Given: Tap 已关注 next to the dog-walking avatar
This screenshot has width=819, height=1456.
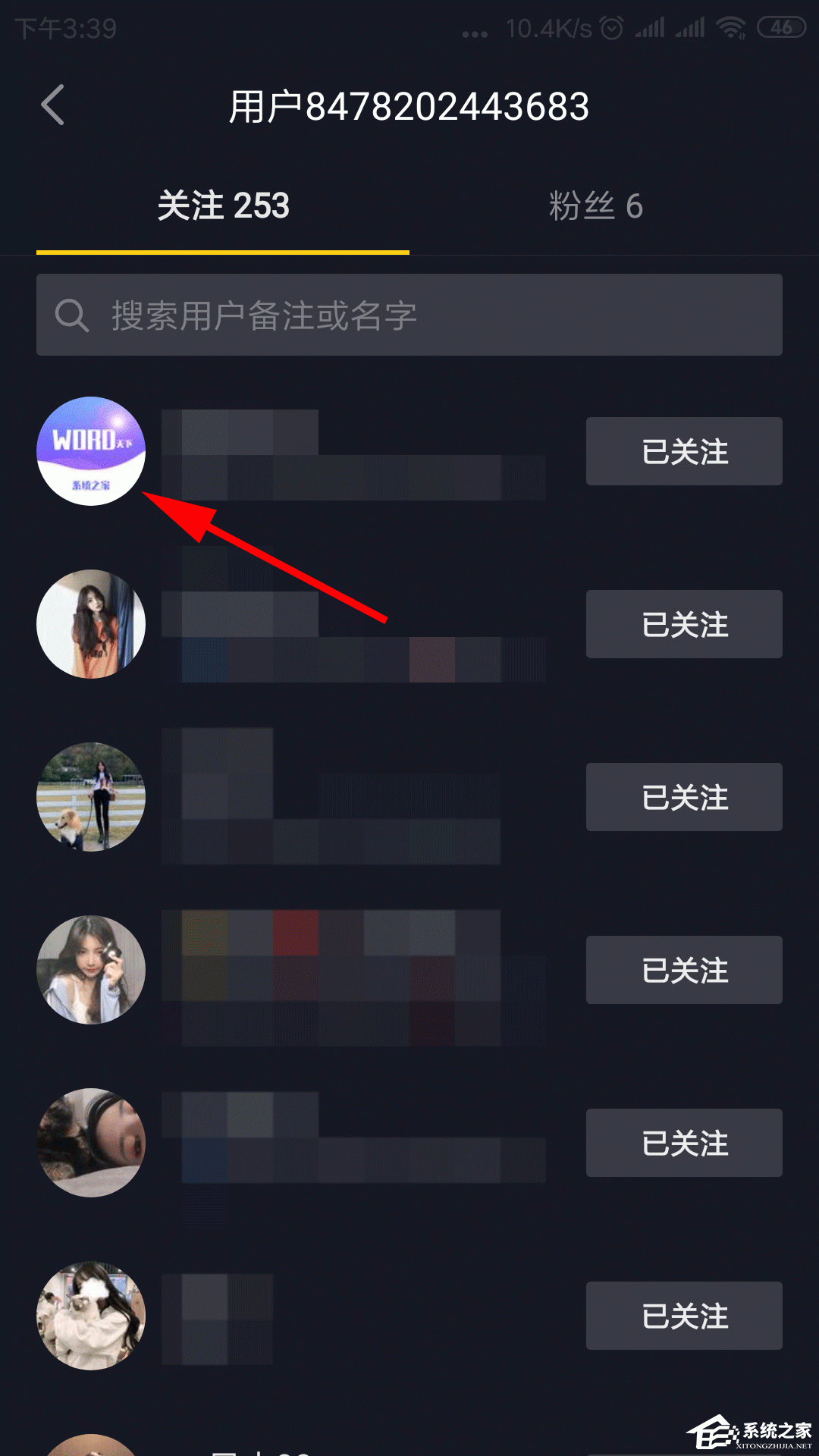Looking at the screenshot, I should point(684,797).
